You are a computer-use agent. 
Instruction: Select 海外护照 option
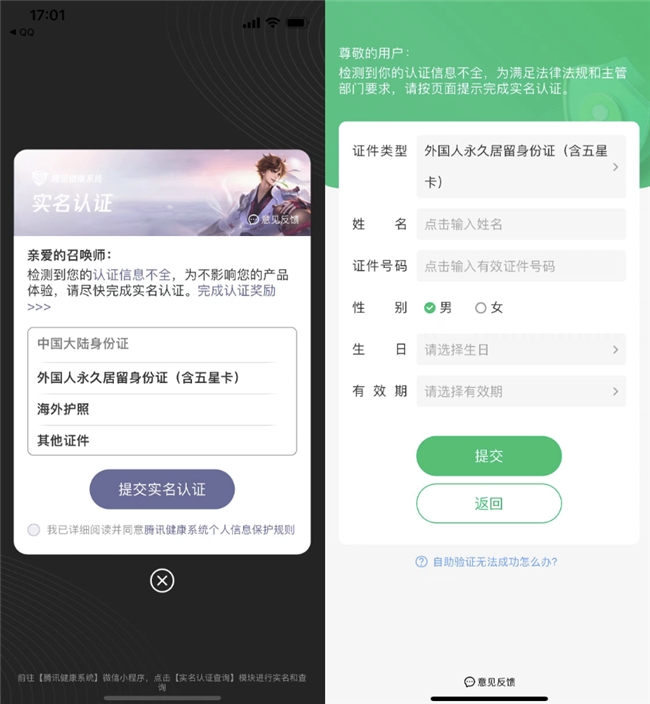click(160, 410)
